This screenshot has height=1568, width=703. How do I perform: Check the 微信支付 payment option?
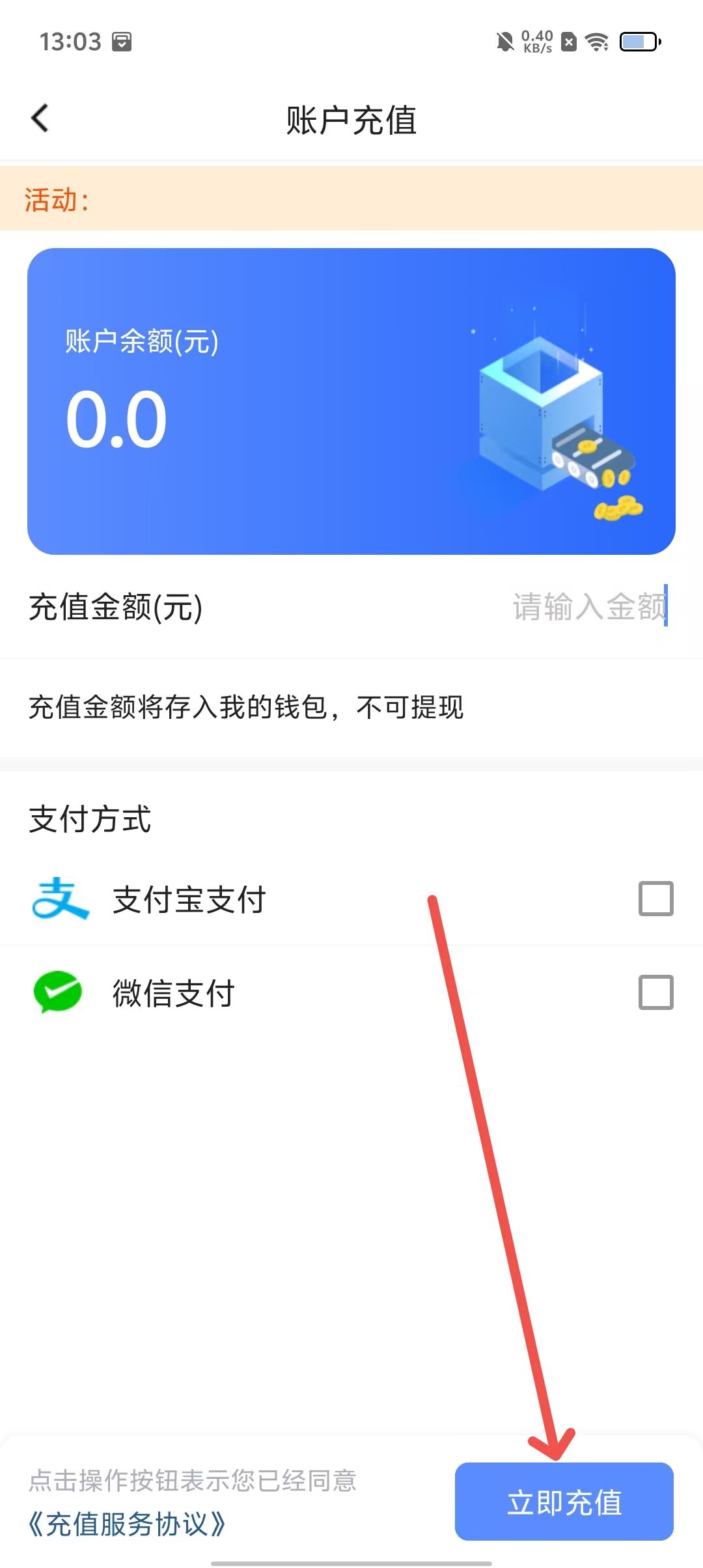tap(655, 992)
